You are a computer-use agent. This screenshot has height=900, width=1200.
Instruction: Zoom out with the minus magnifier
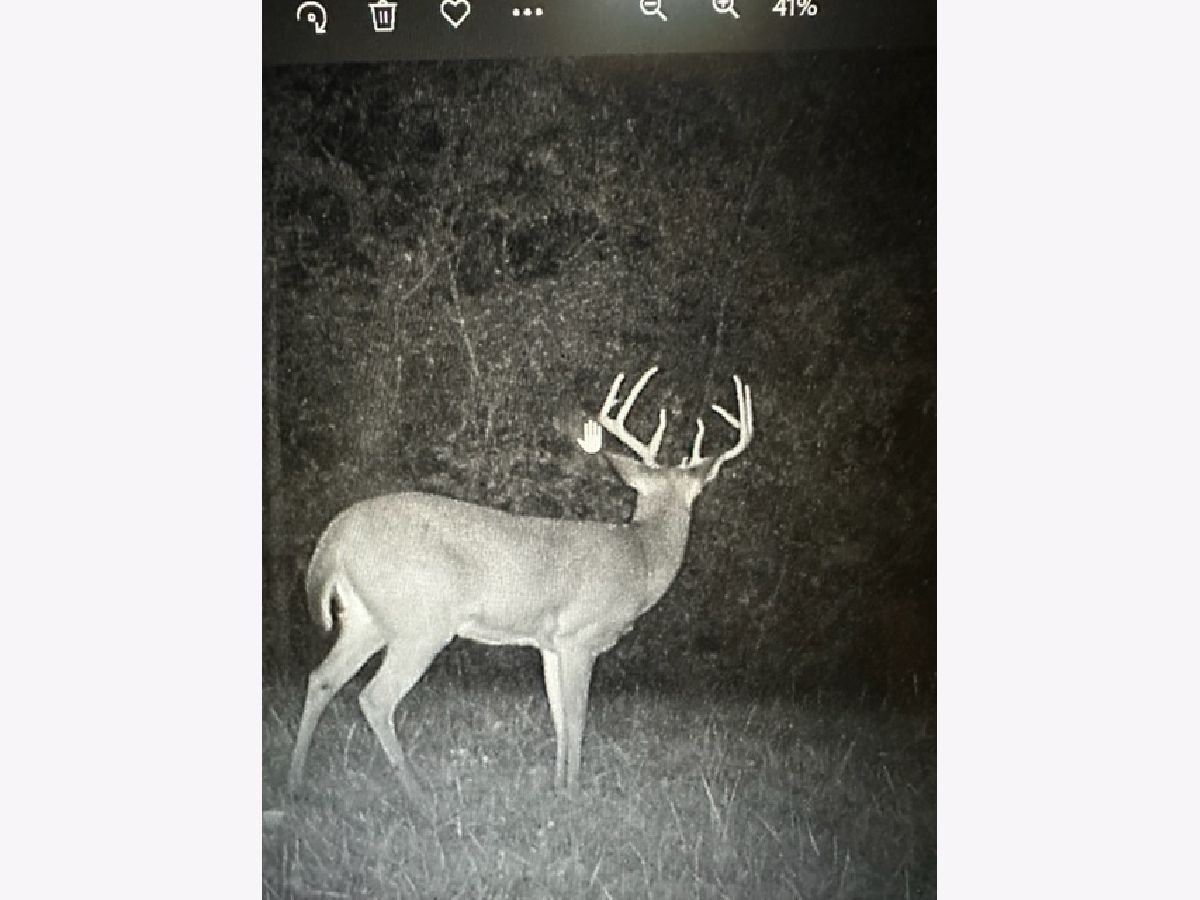[653, 9]
